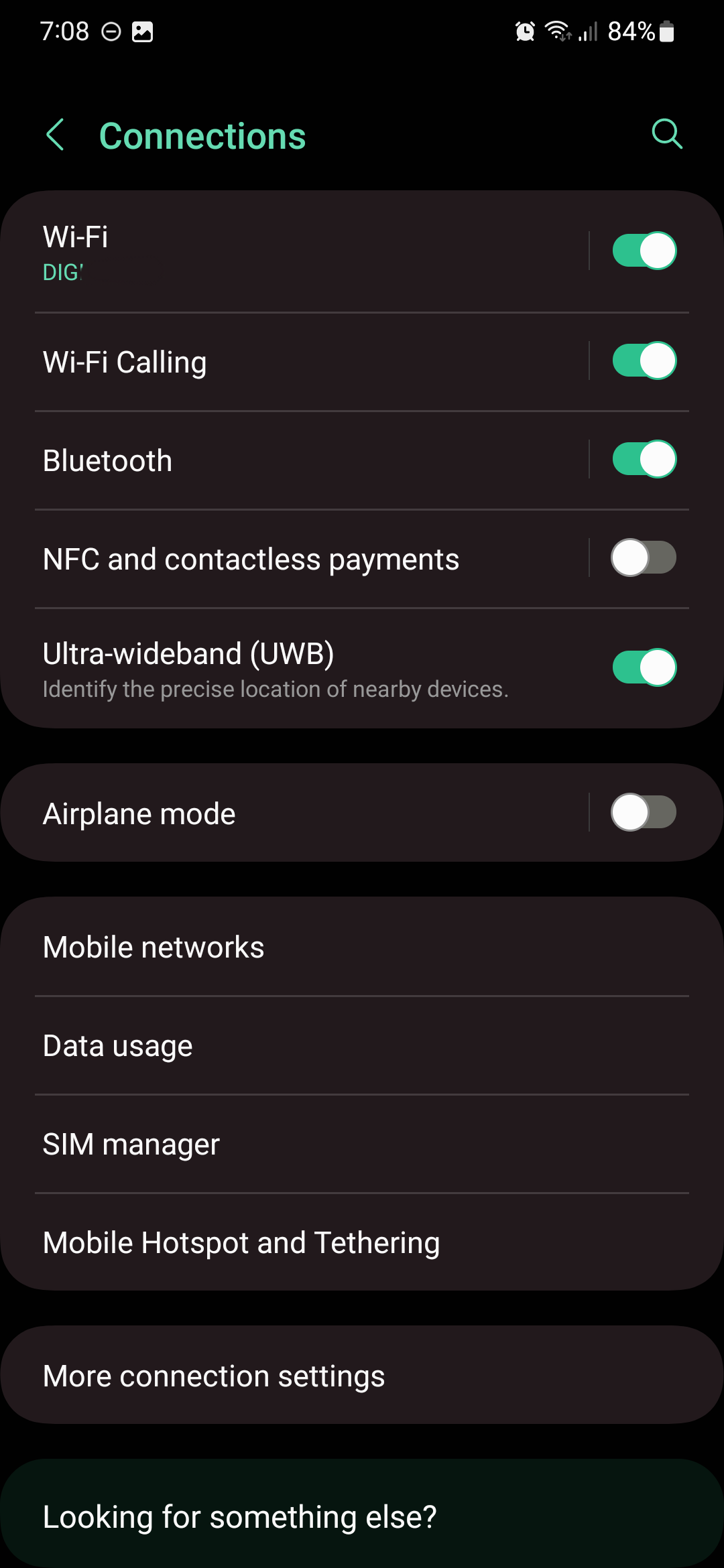Turn off Bluetooth
Screen dimensions: 724x1568
point(643,459)
